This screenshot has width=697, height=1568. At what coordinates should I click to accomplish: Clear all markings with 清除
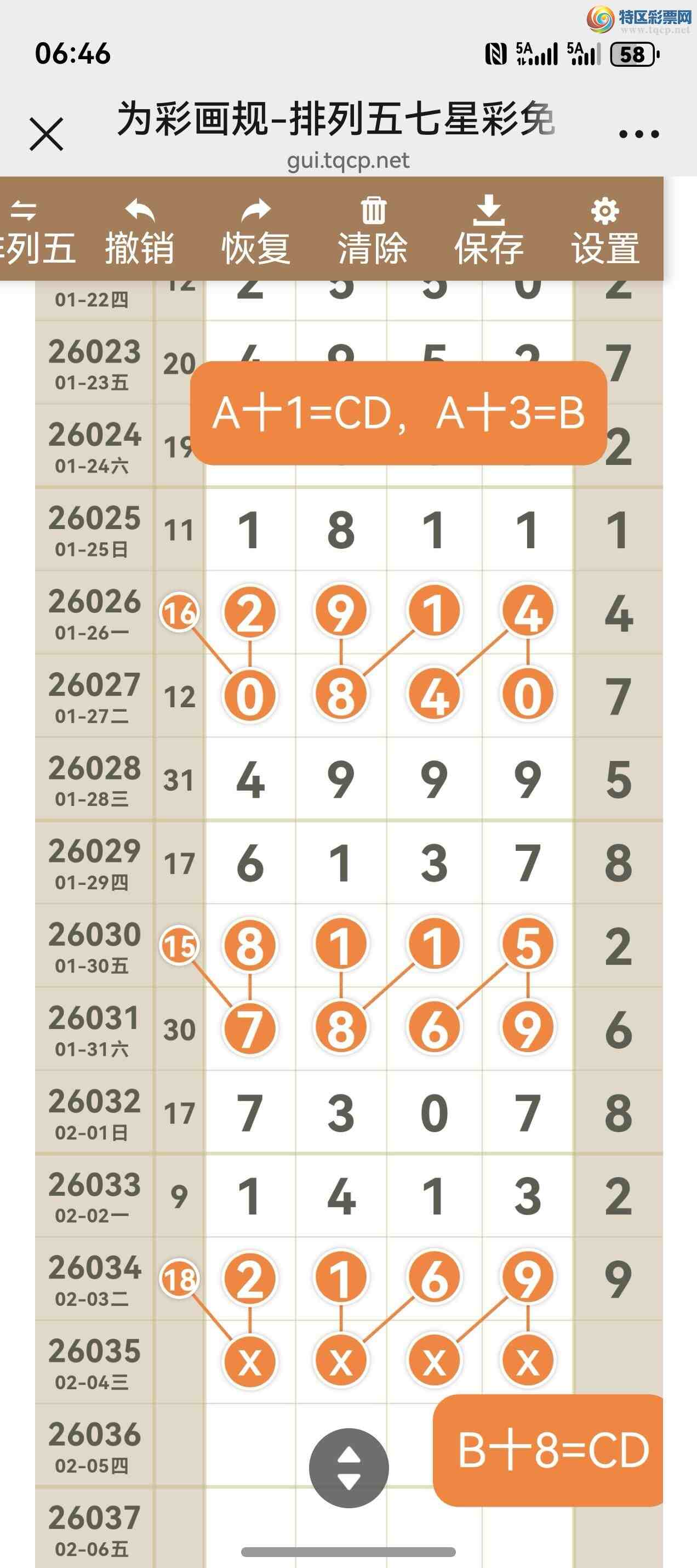click(373, 231)
